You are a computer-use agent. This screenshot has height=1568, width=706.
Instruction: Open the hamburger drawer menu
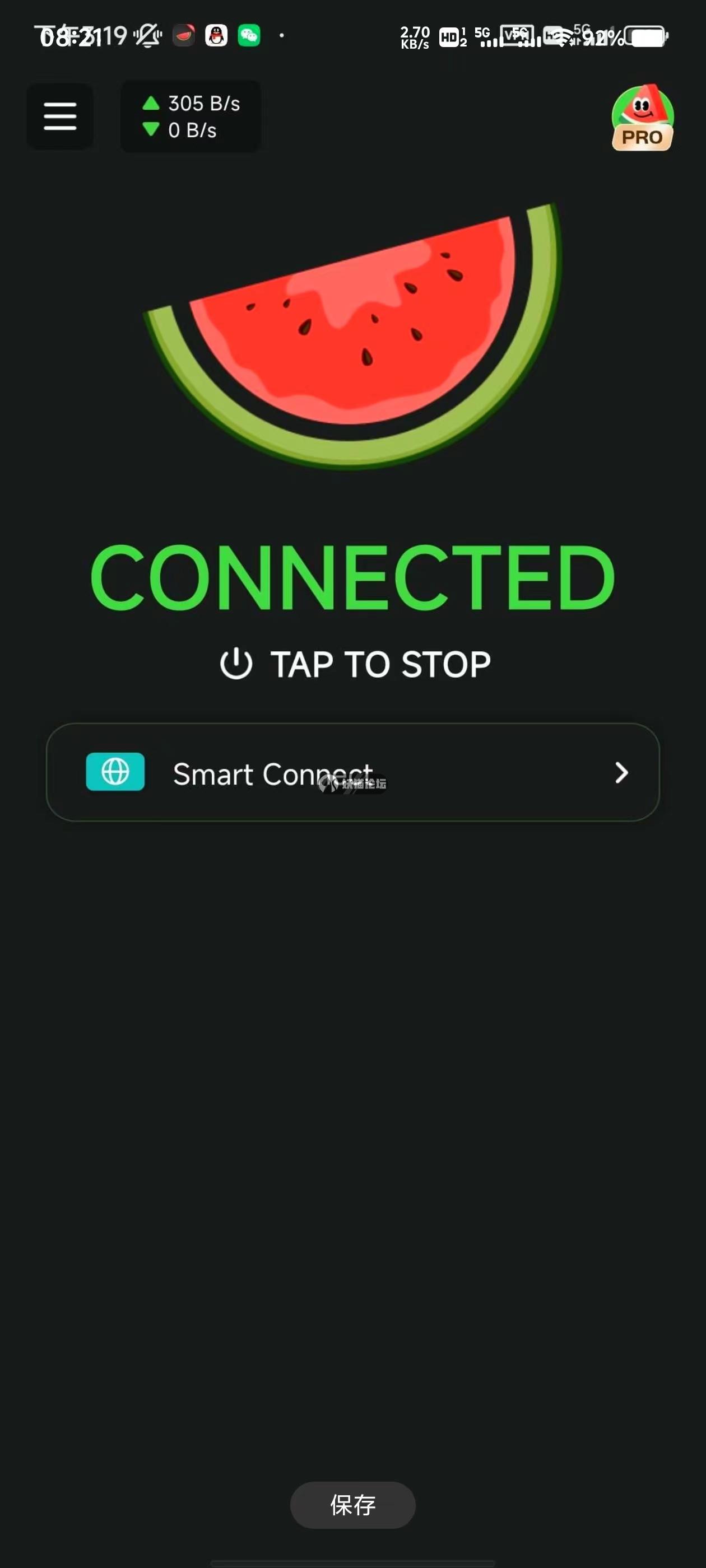pos(60,116)
